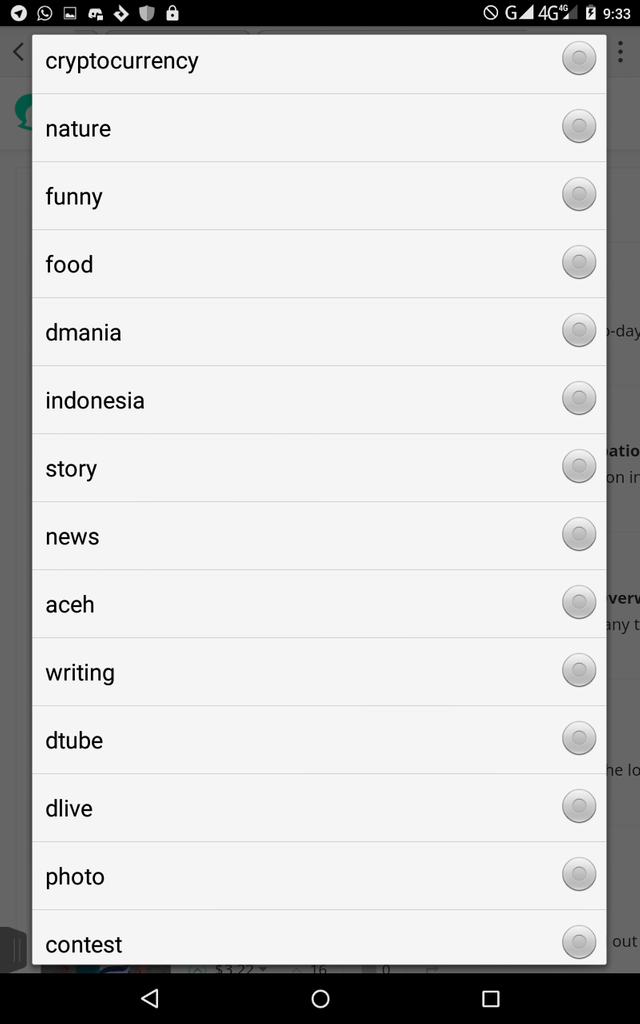The width and height of the screenshot is (640, 1024).
Task: Pick the funny category
Action: coord(578,195)
